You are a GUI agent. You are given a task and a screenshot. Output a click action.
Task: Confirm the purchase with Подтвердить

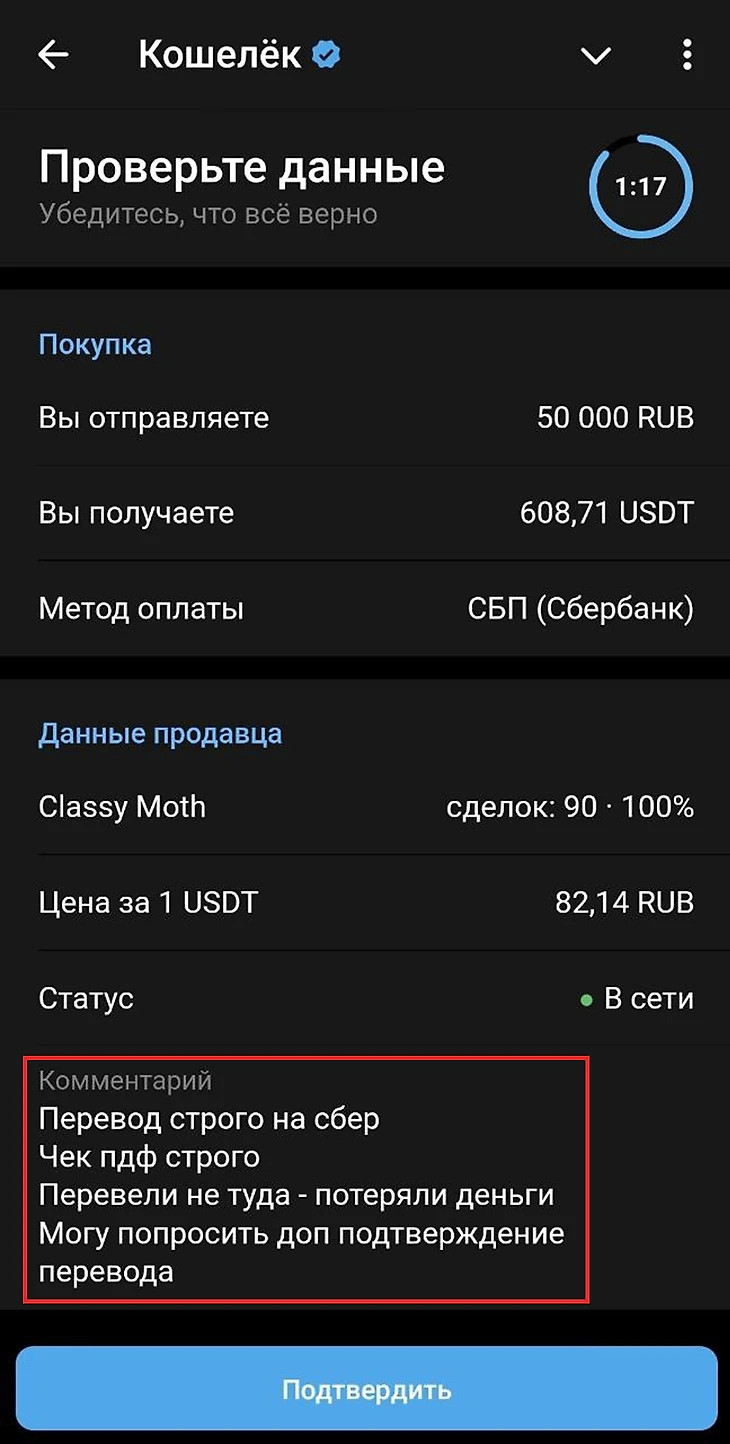tap(366, 1389)
